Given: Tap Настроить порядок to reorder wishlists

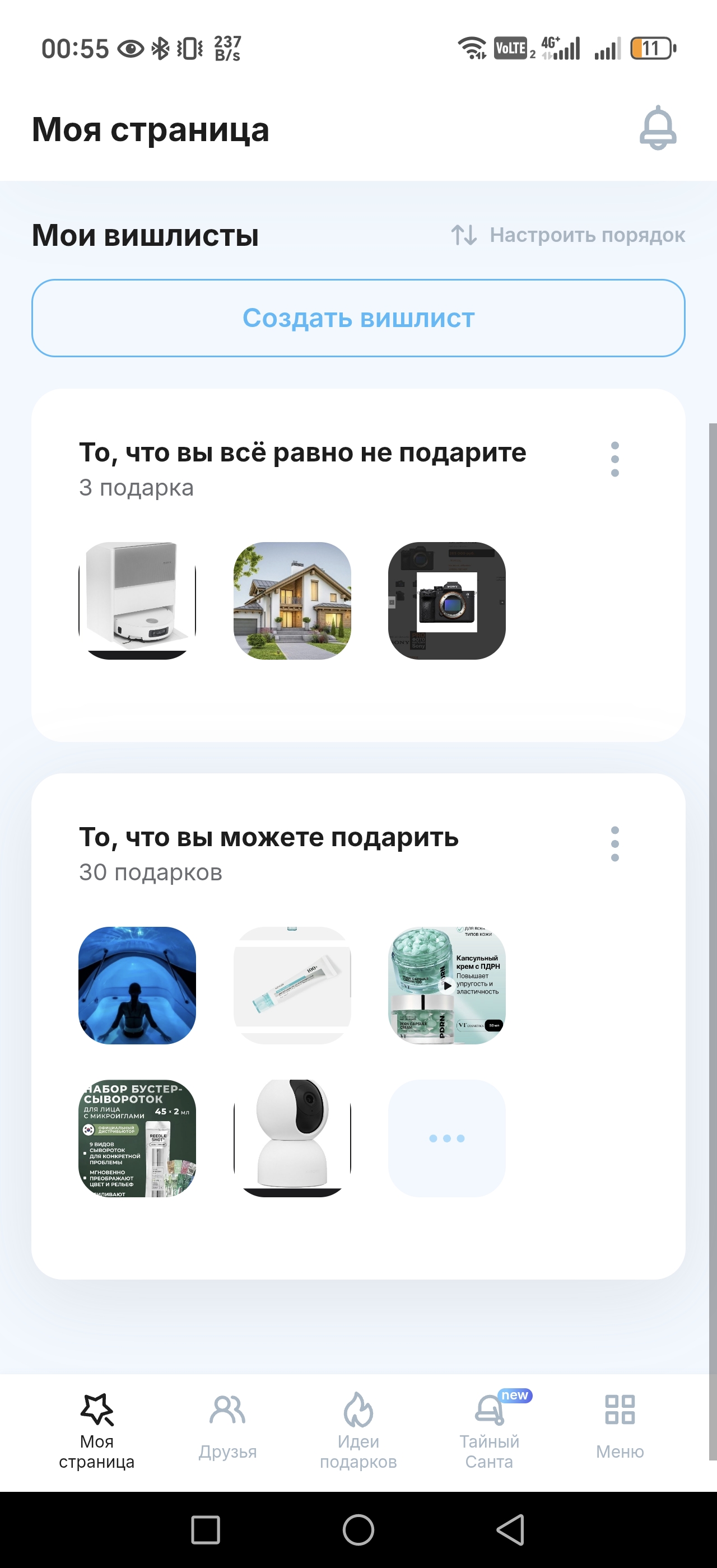Looking at the screenshot, I should 568,235.
